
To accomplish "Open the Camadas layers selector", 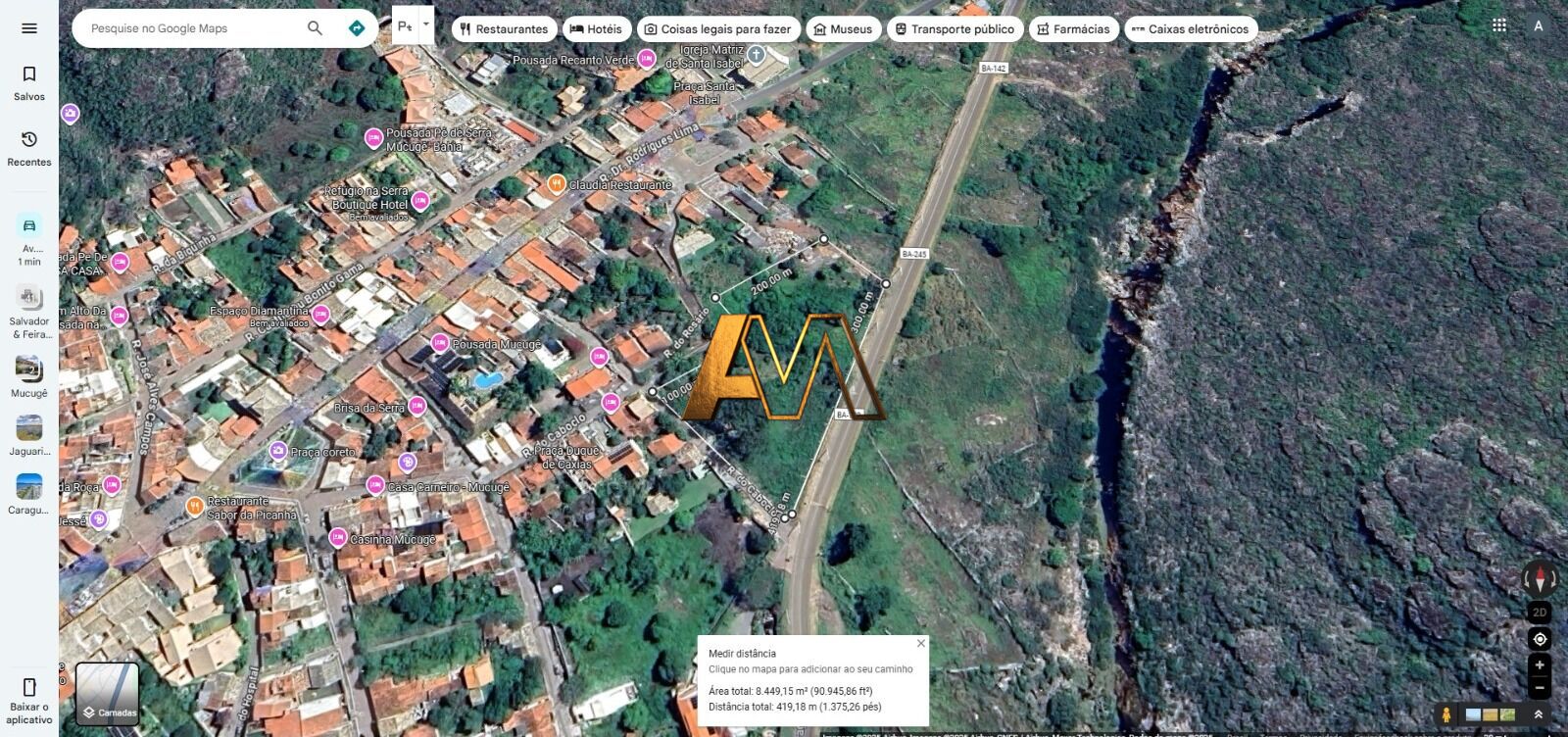I will [x=108, y=693].
